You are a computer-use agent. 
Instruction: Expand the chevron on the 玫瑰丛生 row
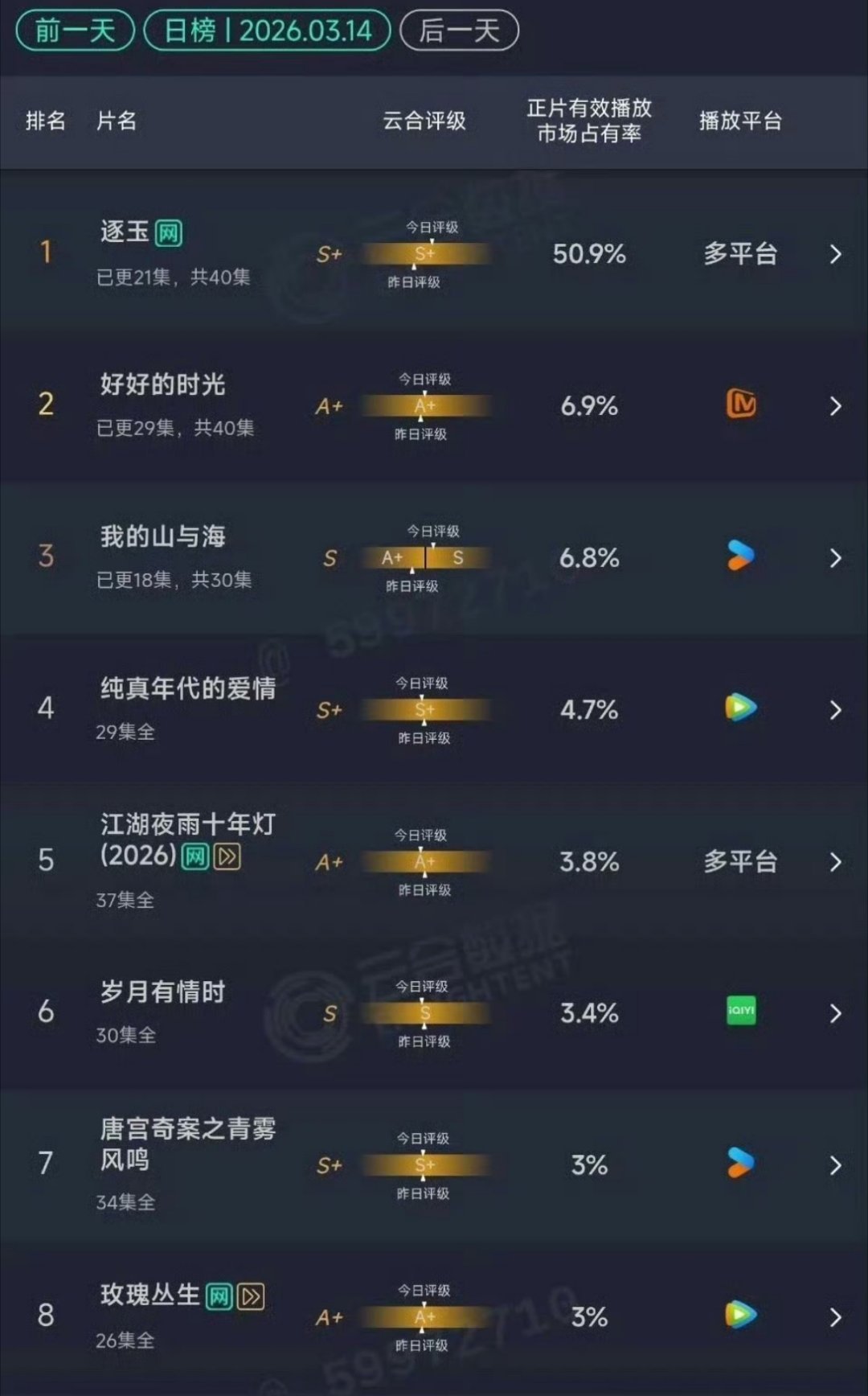(x=833, y=1317)
